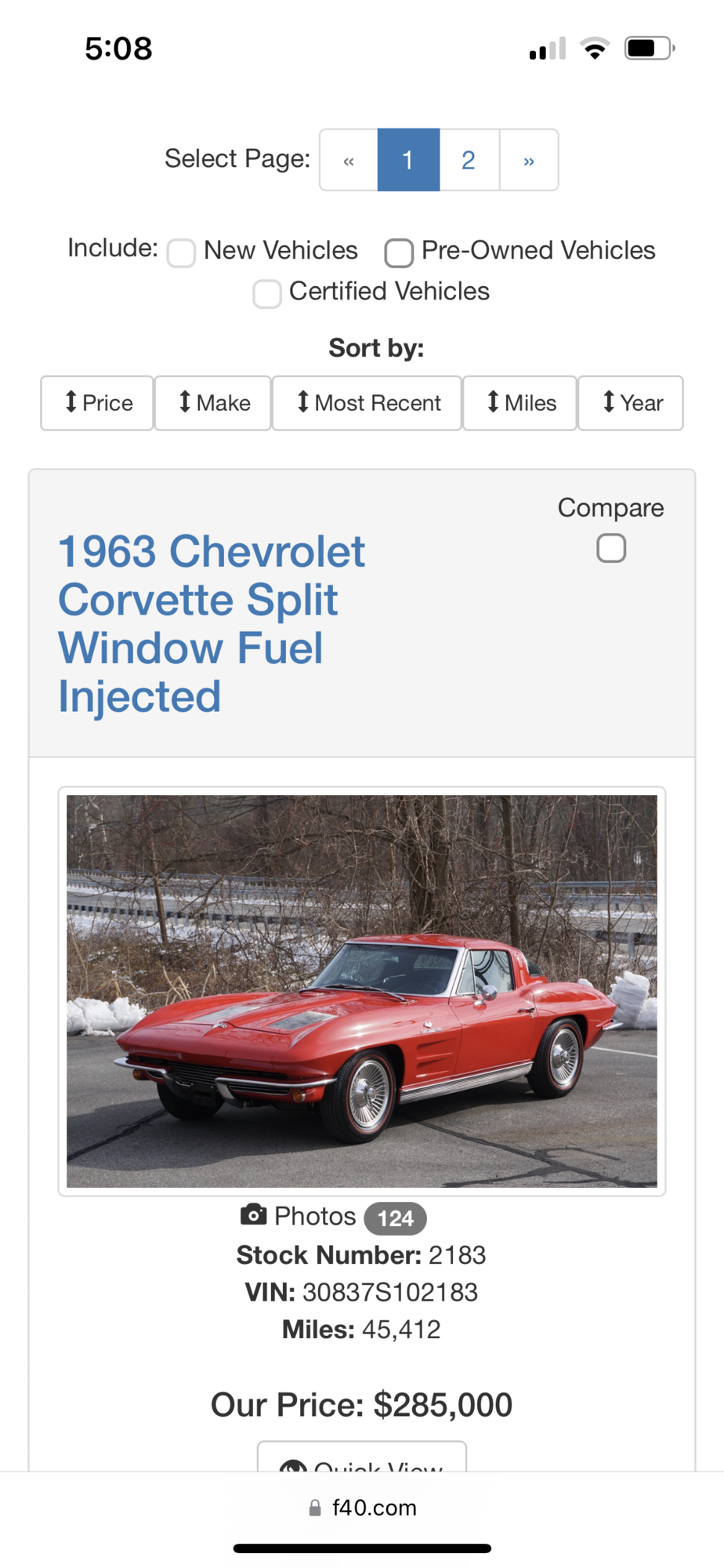Sort listings by Make
Screen dimensions: 724x1568
click(x=213, y=403)
